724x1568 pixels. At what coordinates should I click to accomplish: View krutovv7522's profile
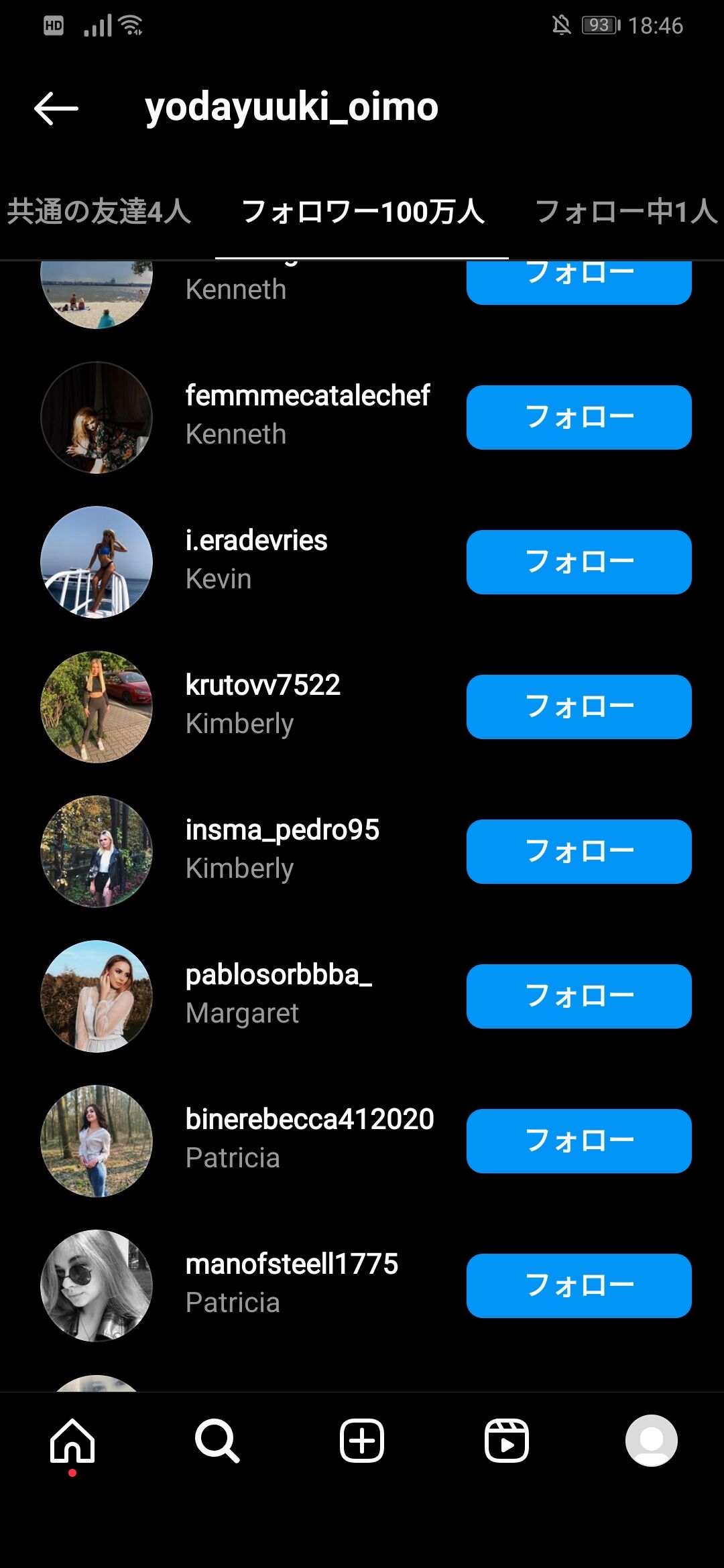tap(263, 686)
